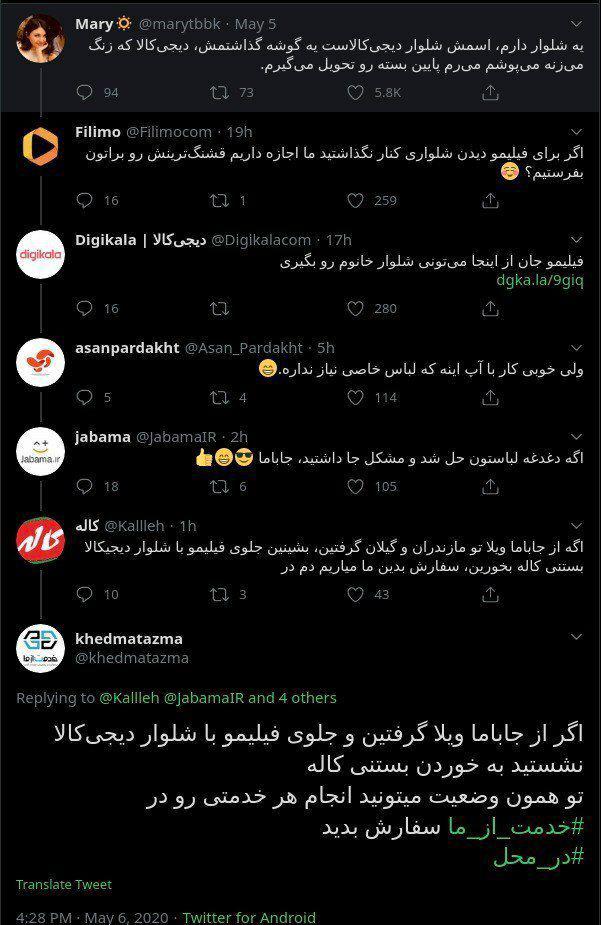The width and height of the screenshot is (601, 925).
Task: Like the Kallleh tweet
Action: tap(355, 594)
